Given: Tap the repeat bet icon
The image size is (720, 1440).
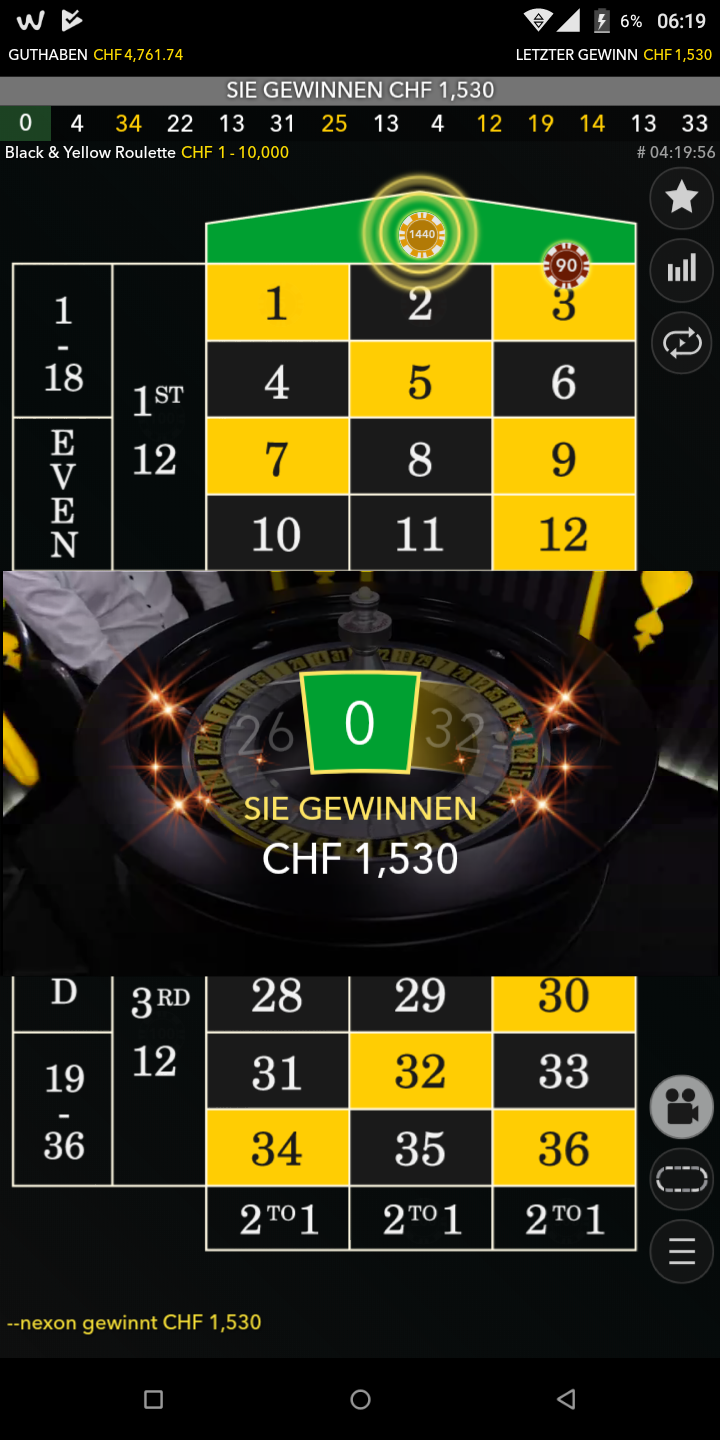Looking at the screenshot, I should [681, 343].
